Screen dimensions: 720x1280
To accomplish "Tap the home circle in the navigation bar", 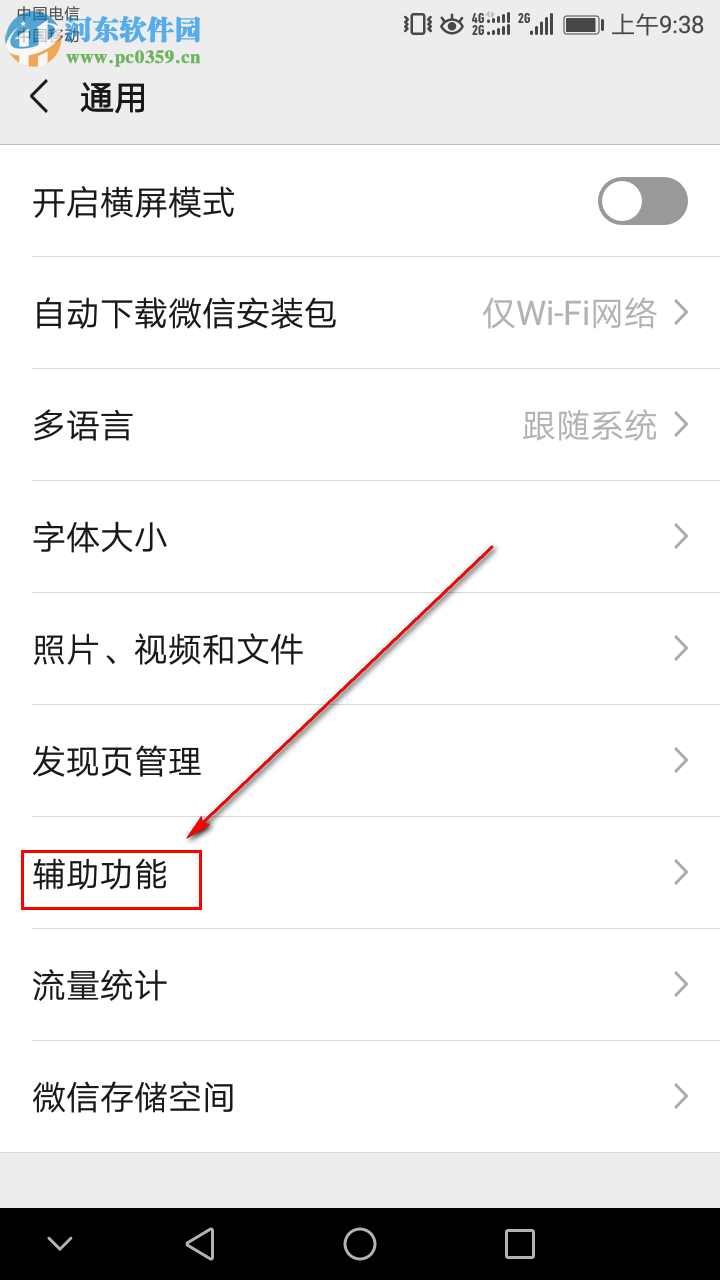I will click(360, 1243).
